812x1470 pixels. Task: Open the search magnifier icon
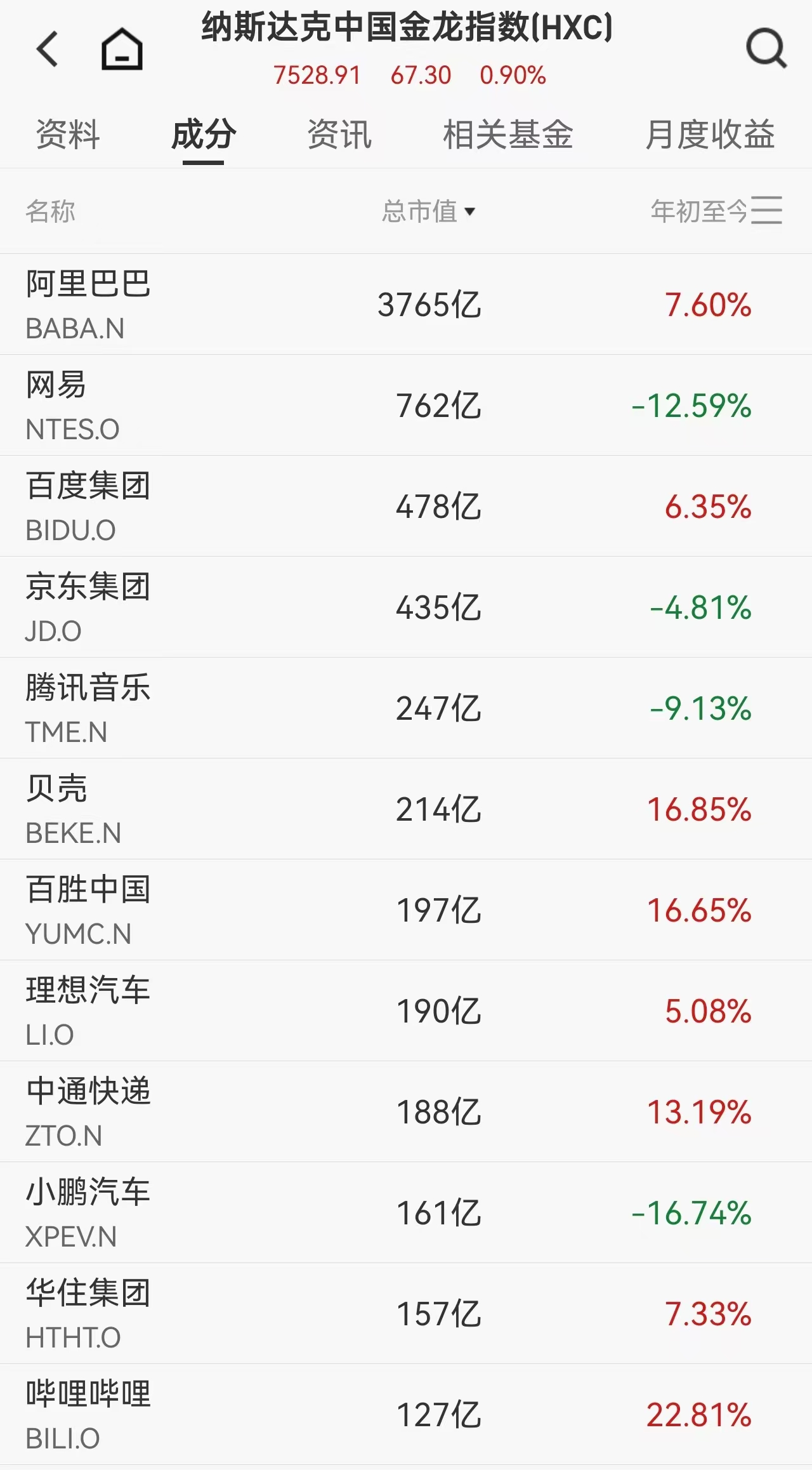(x=766, y=48)
